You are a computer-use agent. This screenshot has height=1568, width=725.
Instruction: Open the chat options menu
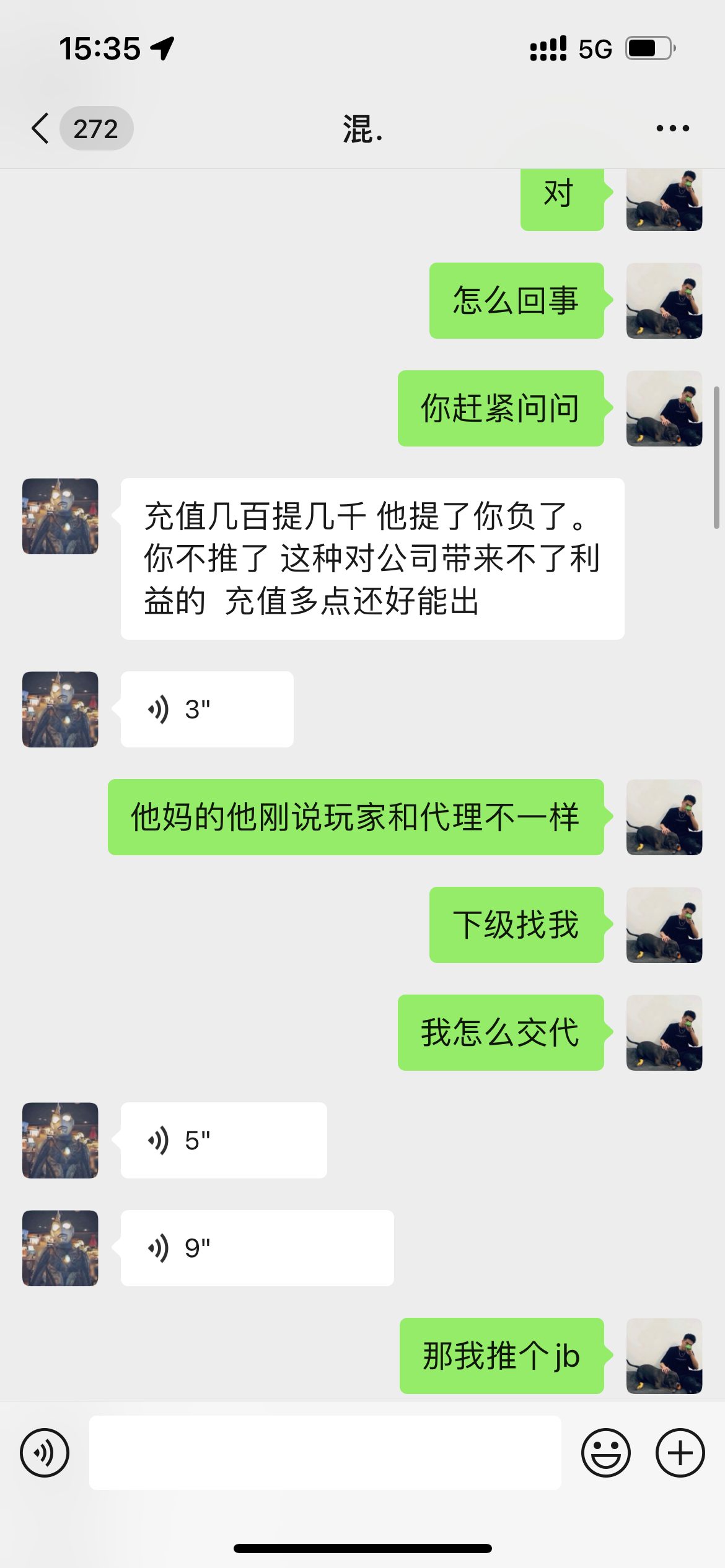point(672,129)
